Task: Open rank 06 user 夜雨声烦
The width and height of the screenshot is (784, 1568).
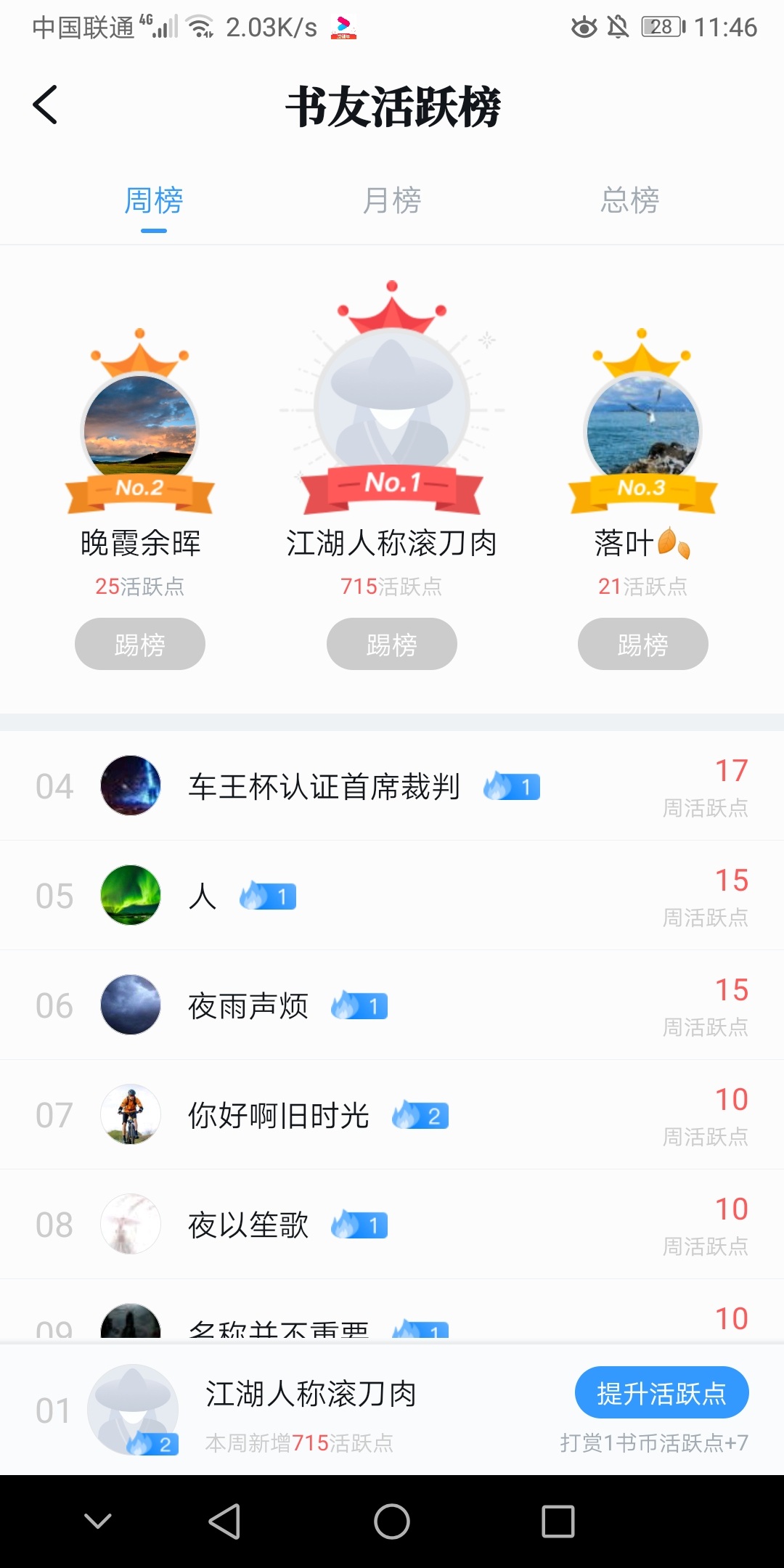Action: tap(248, 1005)
